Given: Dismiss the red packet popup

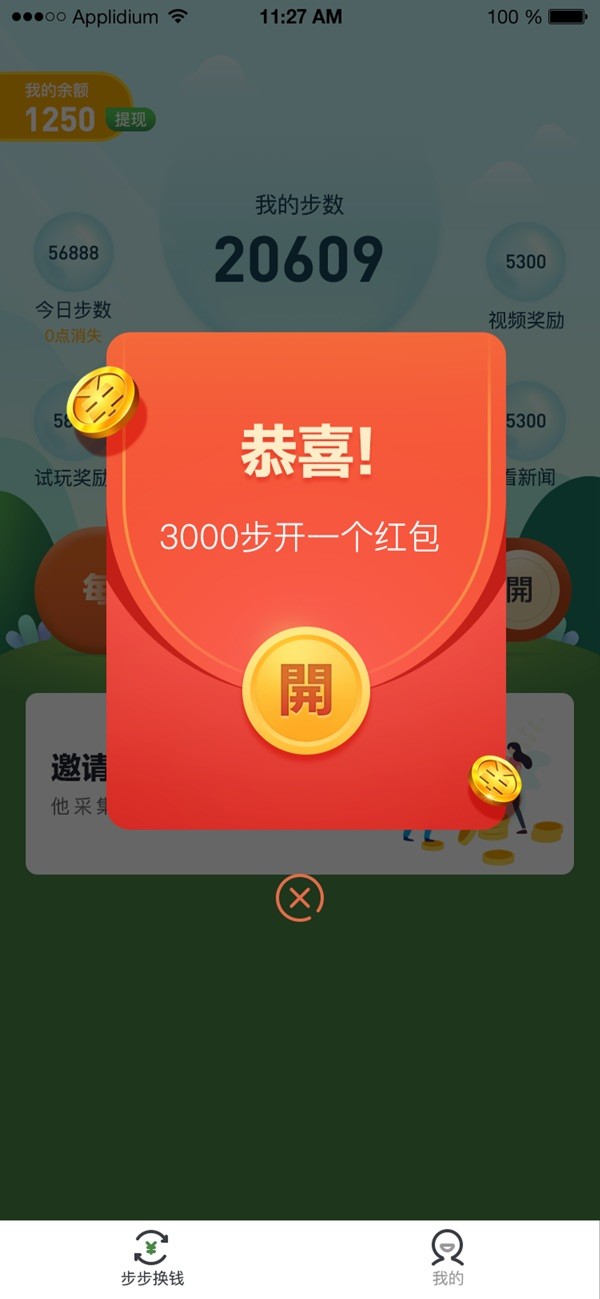Looking at the screenshot, I should (299, 897).
